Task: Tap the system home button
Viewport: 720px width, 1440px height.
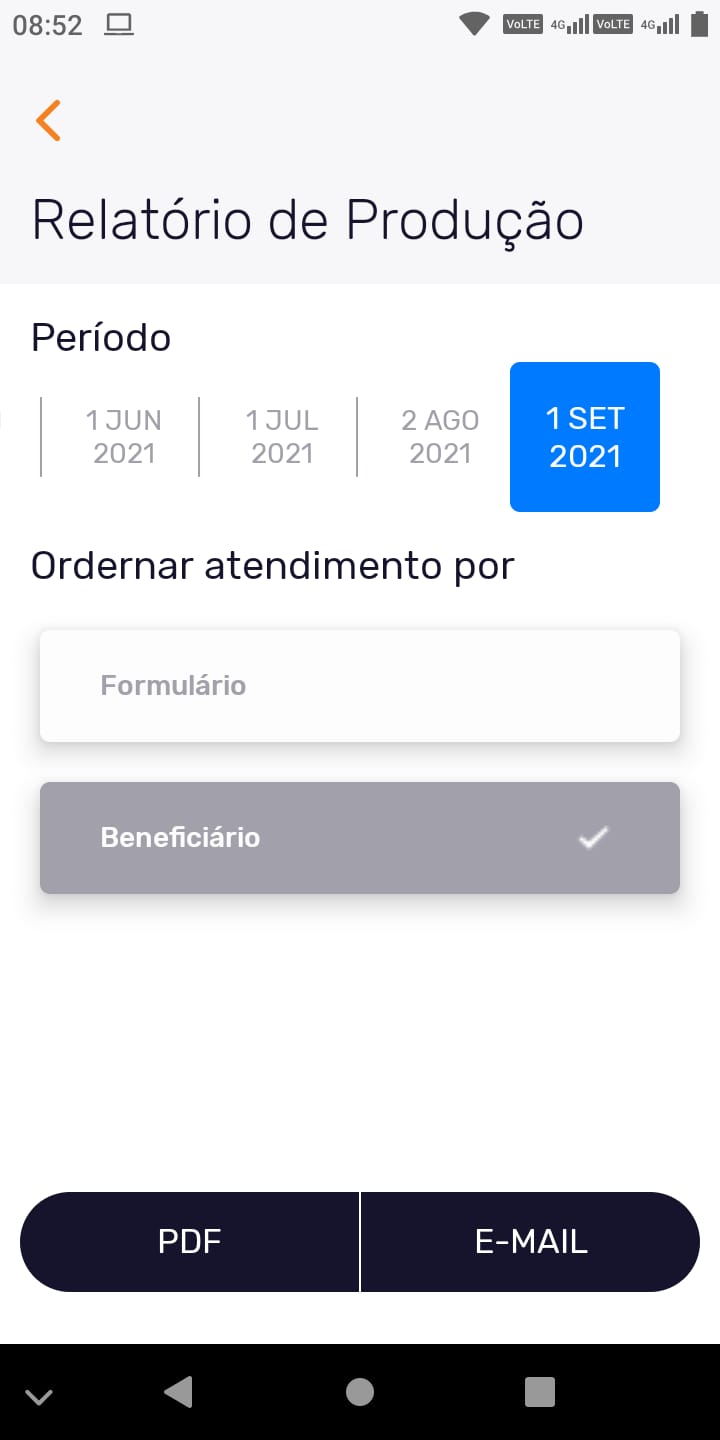Action: pyautogui.click(x=360, y=1392)
